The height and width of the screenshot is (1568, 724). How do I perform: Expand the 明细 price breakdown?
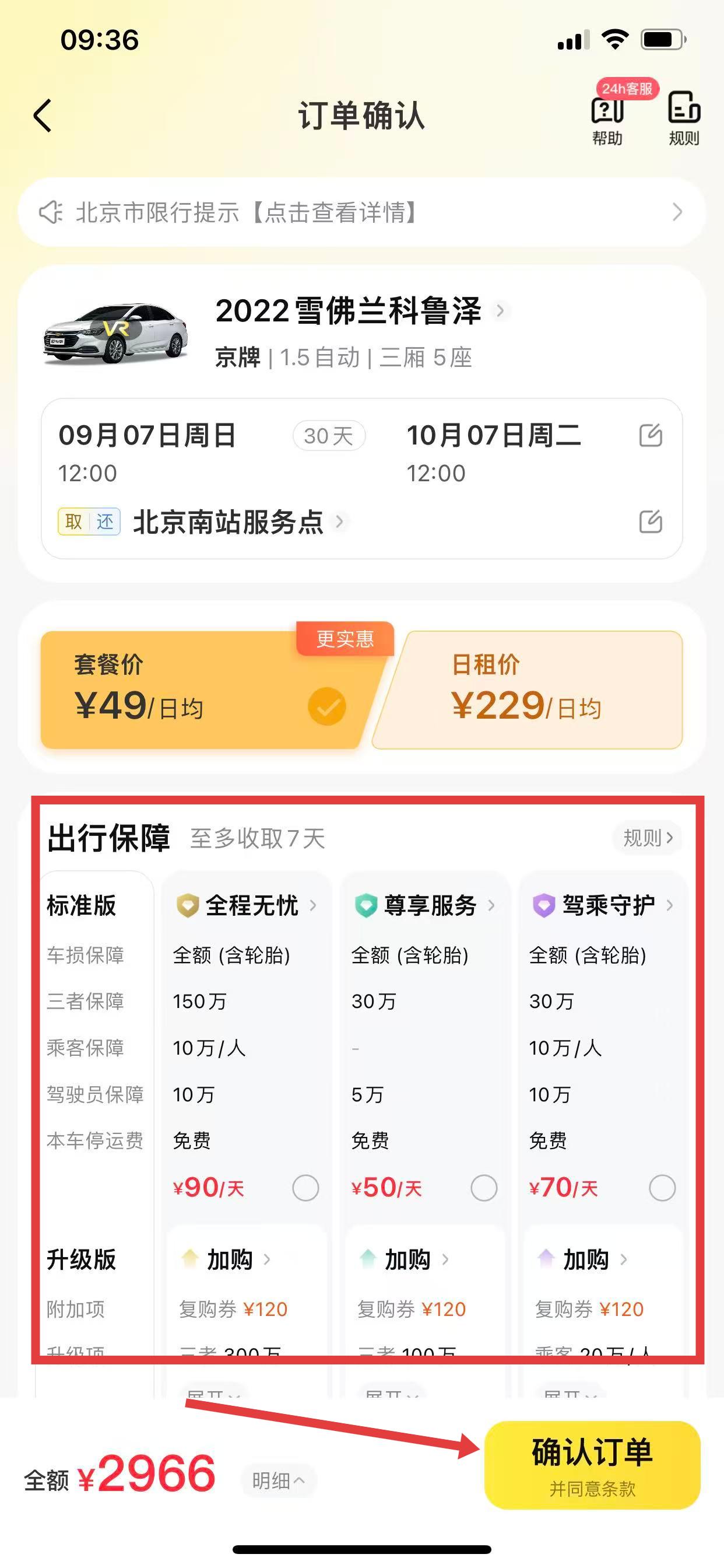pos(277,1480)
